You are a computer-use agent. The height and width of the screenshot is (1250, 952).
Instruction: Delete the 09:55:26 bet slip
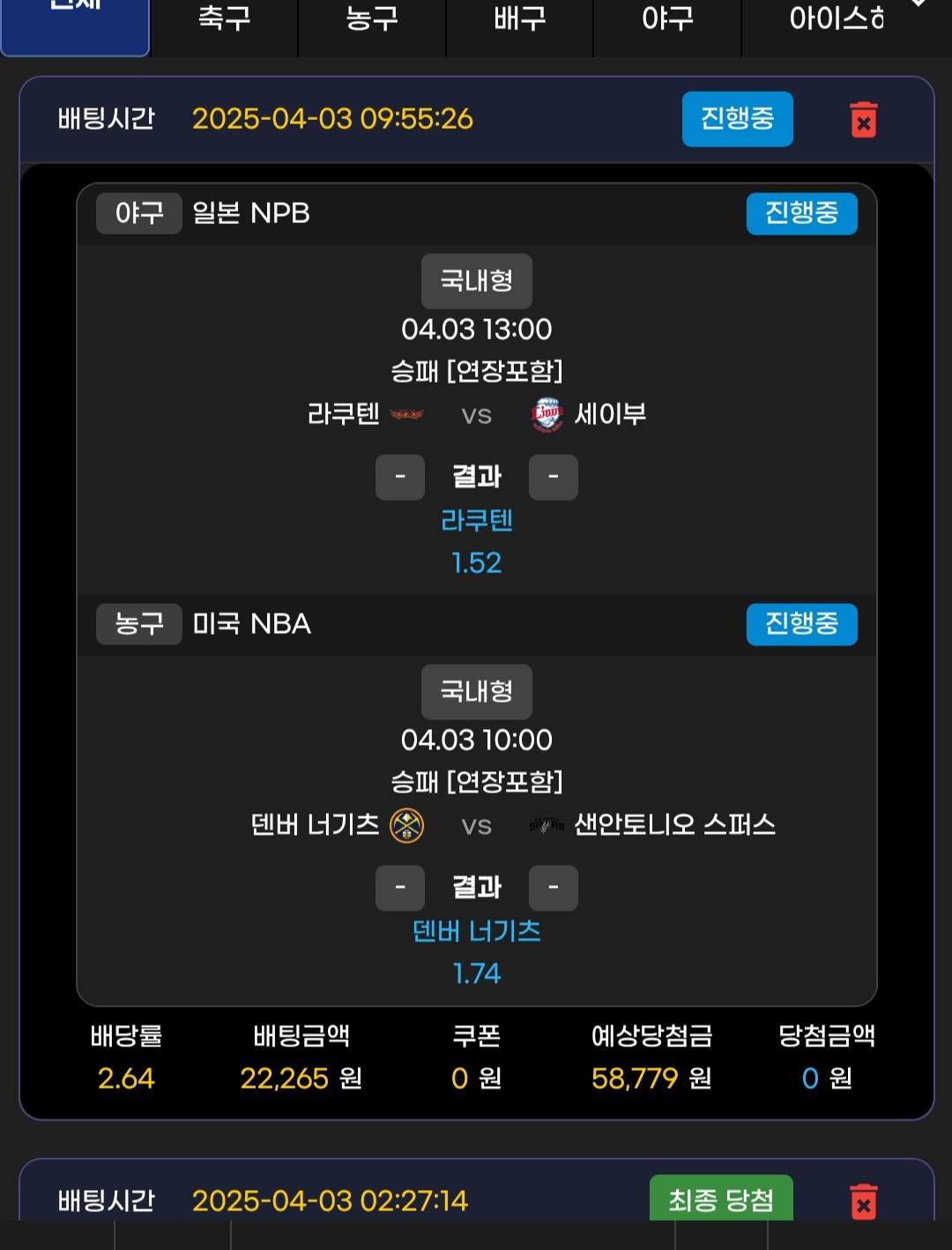click(864, 120)
